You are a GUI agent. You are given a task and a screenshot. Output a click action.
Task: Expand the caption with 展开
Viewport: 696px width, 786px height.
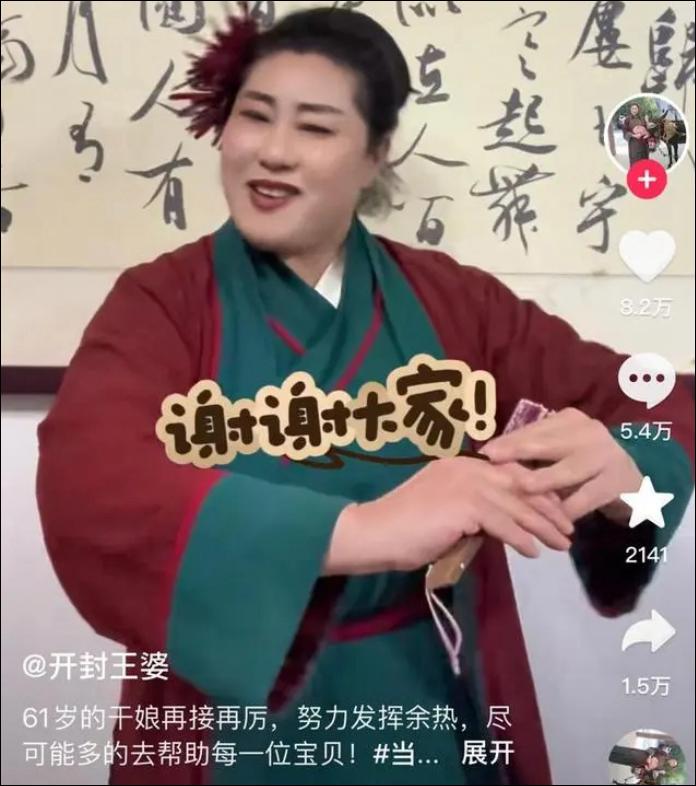click(487, 752)
